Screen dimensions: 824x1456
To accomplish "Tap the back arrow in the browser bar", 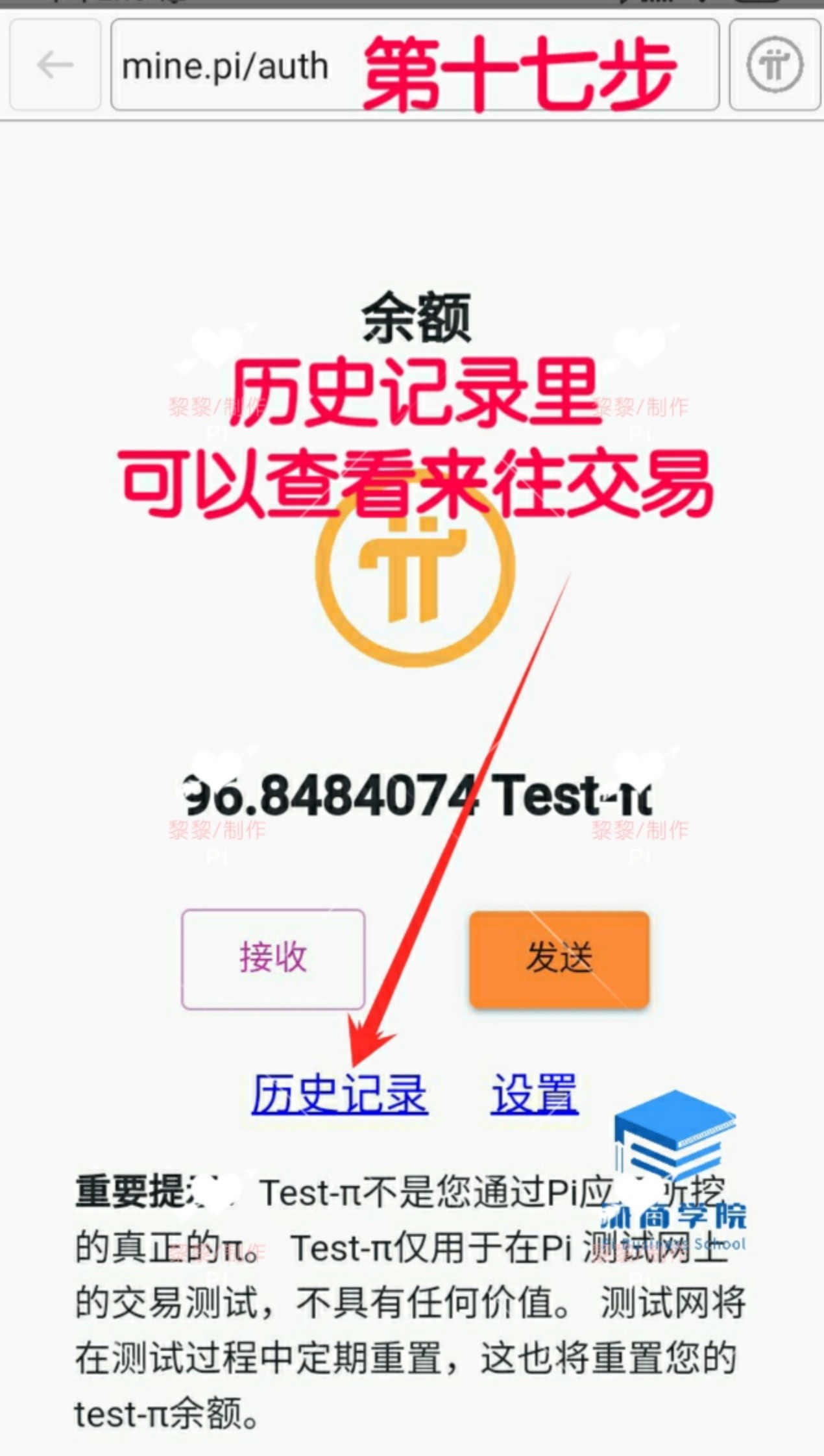I will 55,65.
